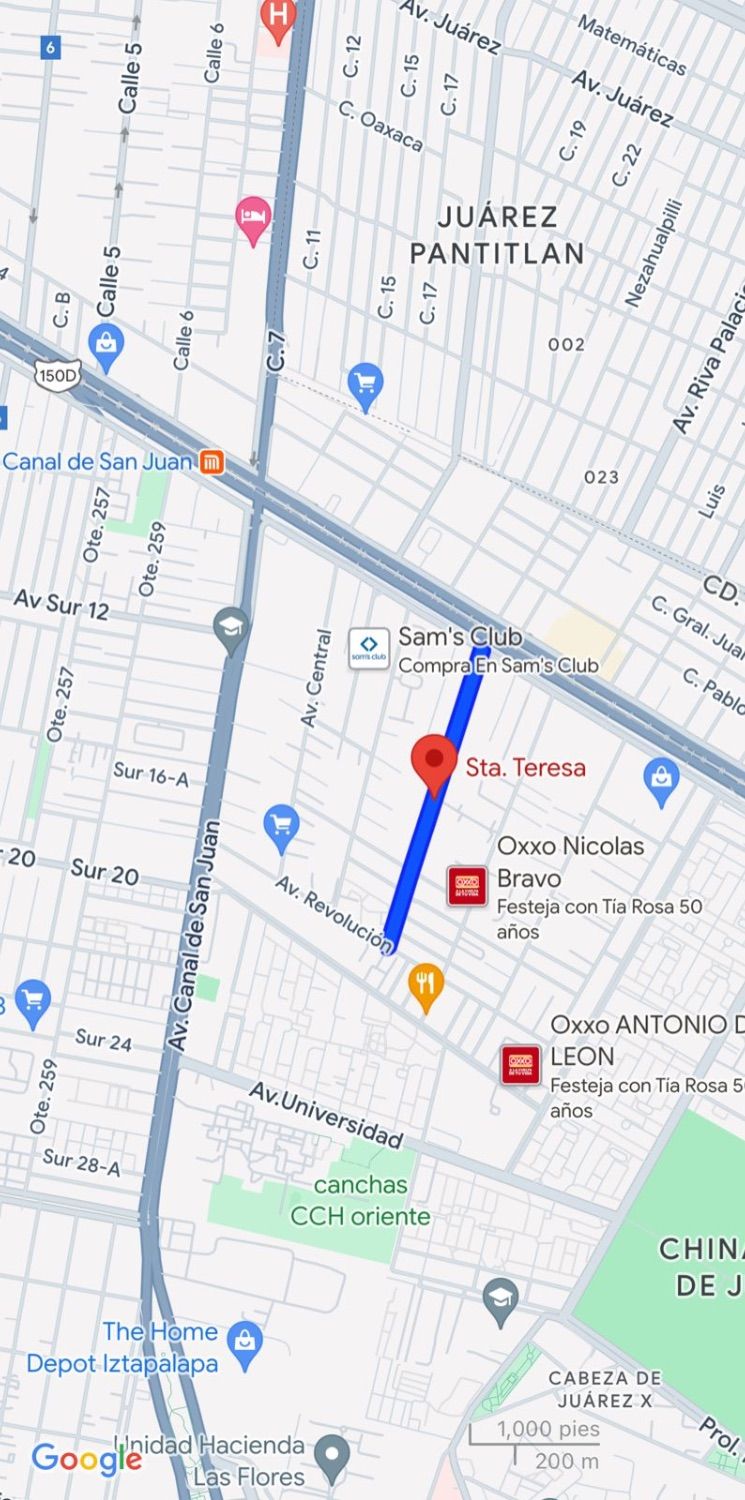745x1500 pixels.
Task: Open the Sam's Club place marker
Action: pos(368,648)
